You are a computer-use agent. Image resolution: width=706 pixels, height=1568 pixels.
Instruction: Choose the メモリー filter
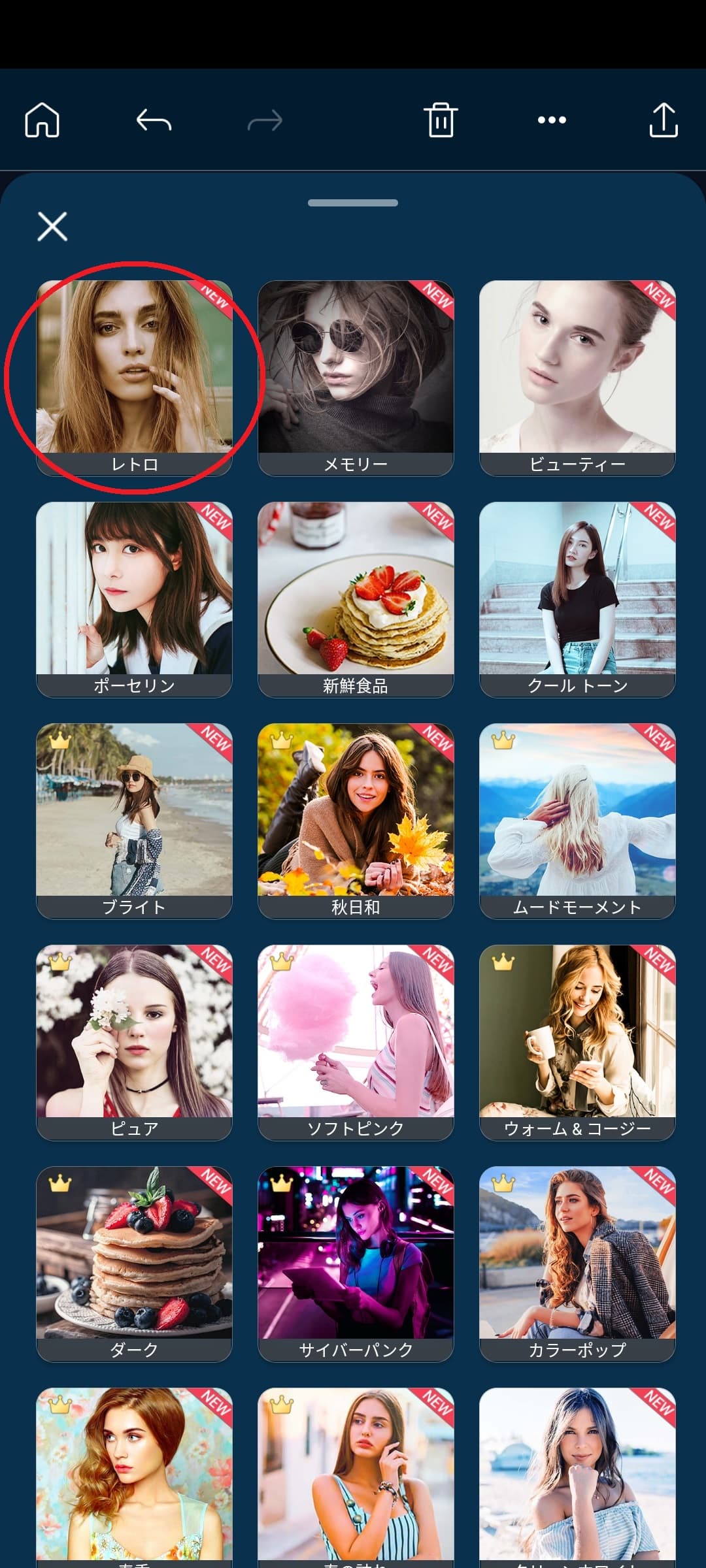356,378
